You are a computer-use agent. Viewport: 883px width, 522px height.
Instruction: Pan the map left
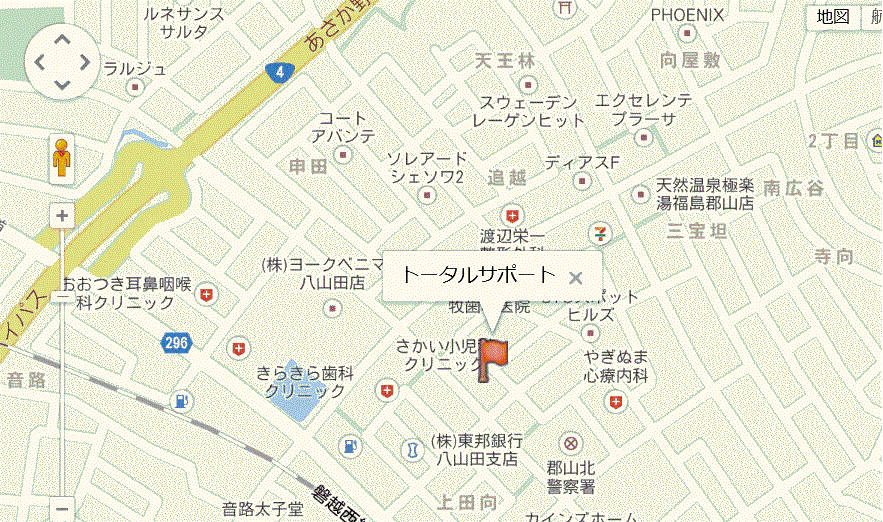tap(39, 62)
